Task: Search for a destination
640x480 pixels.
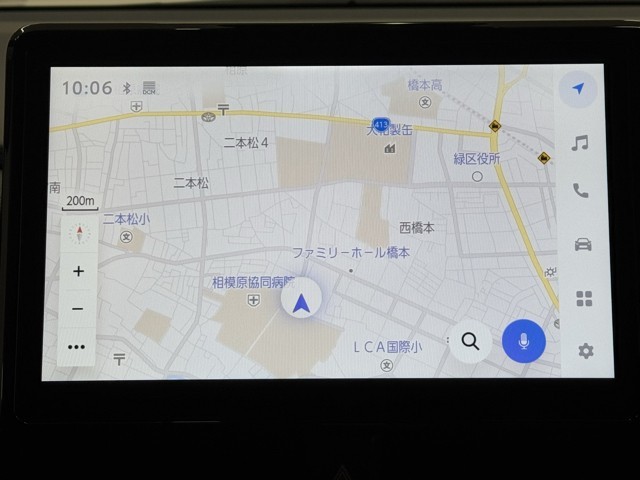Action: tap(470, 342)
